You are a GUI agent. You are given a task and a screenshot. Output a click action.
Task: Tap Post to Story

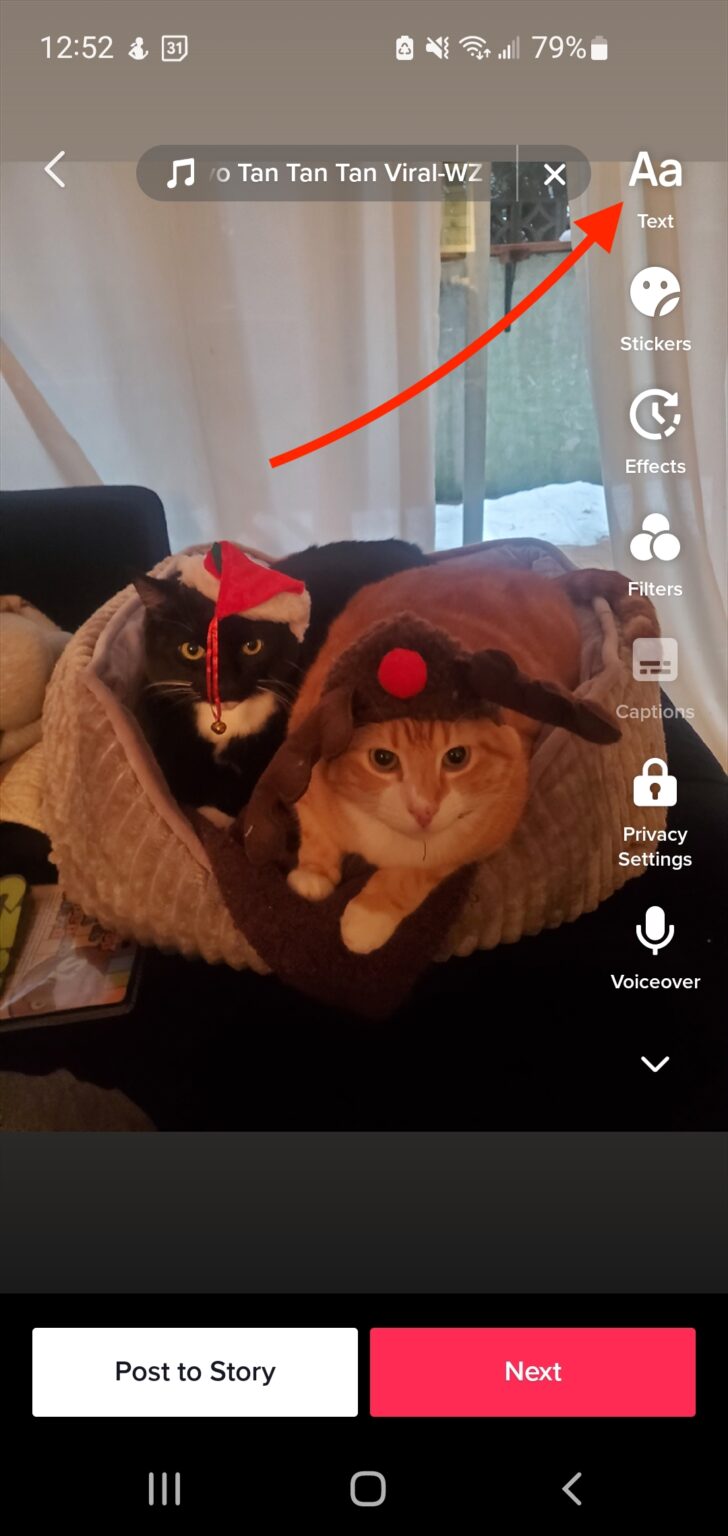pos(195,1371)
